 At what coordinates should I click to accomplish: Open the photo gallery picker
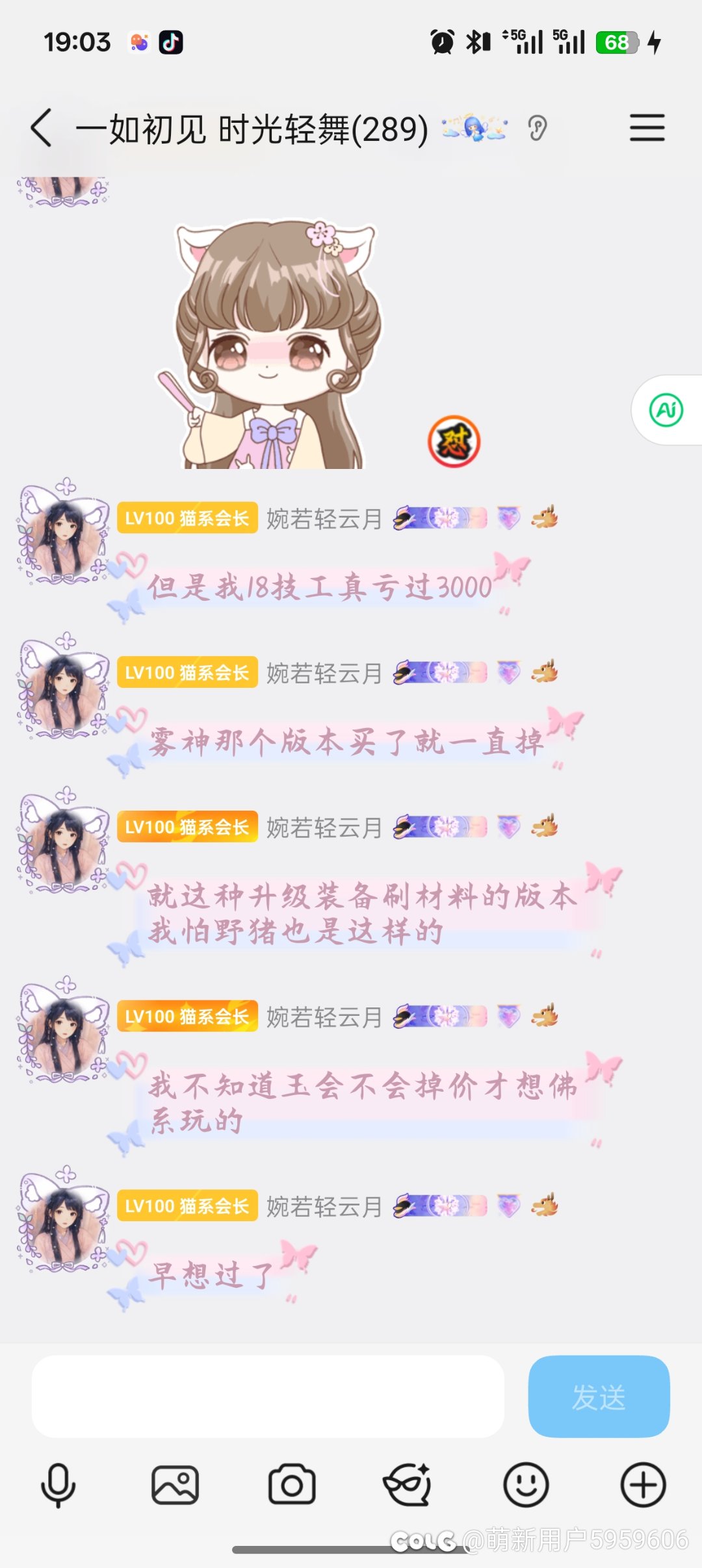175,1485
